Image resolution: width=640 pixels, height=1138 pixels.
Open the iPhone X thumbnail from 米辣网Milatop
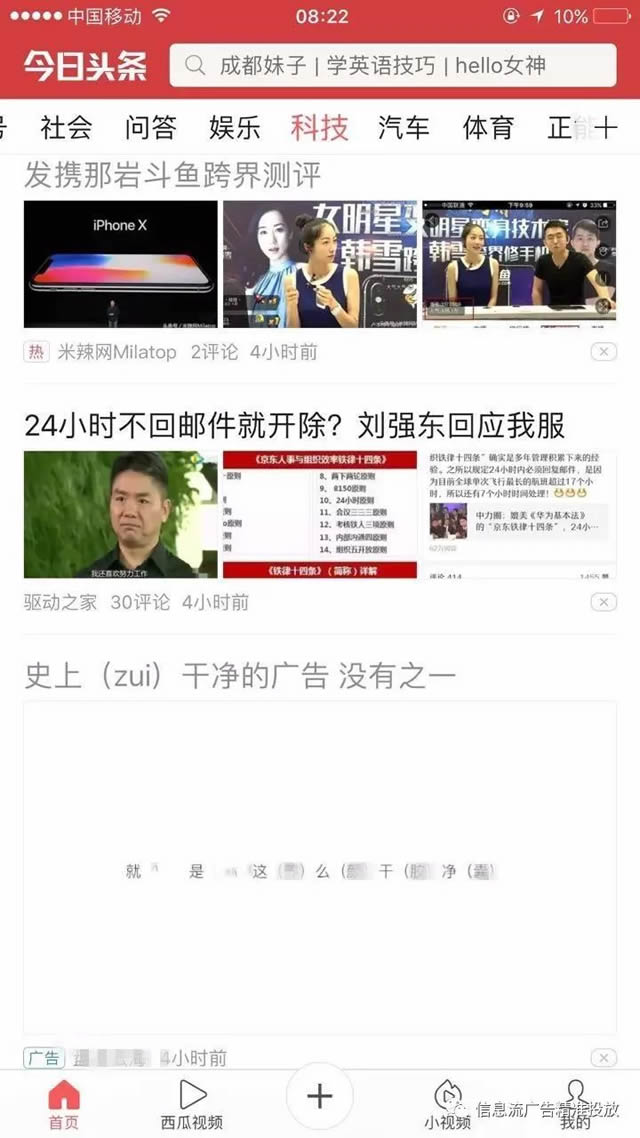point(120,264)
